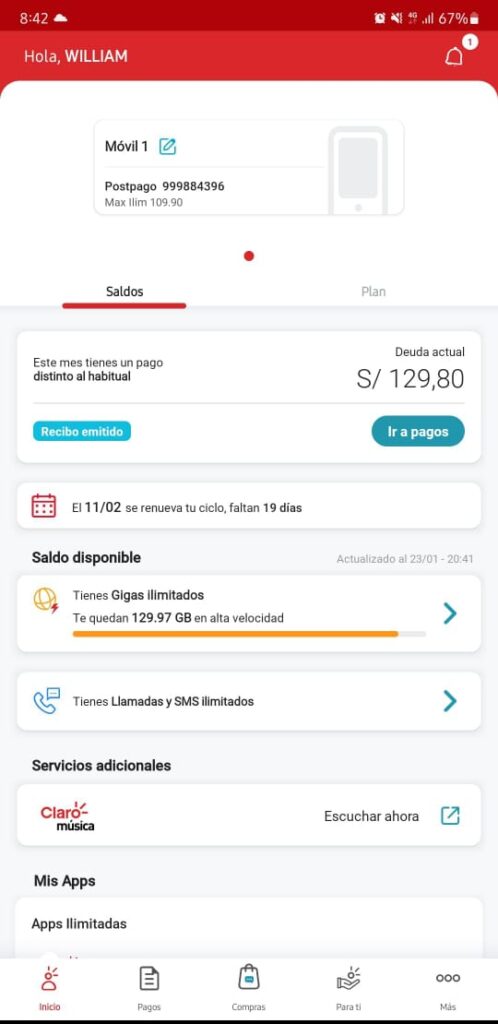Open the Más menu
Image resolution: width=498 pixels, height=1024 pixels.
click(448, 989)
